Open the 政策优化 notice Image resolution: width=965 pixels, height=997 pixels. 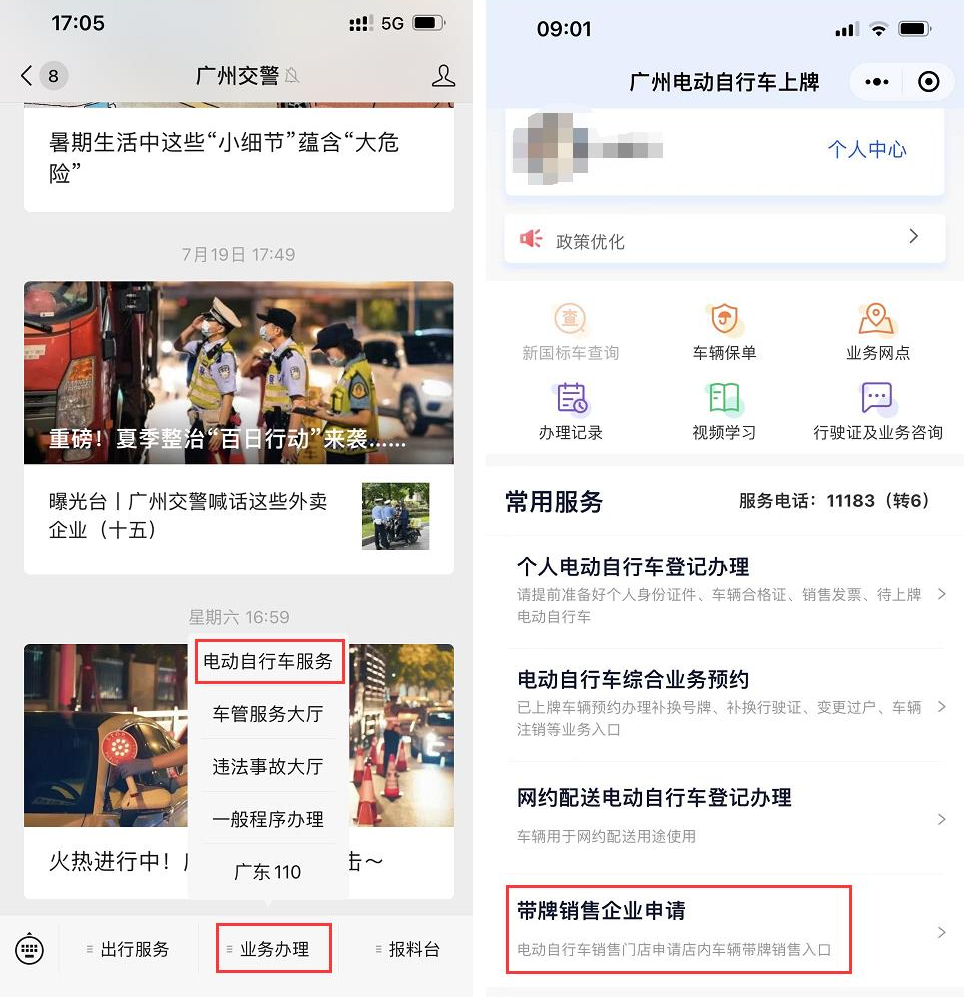click(724, 240)
